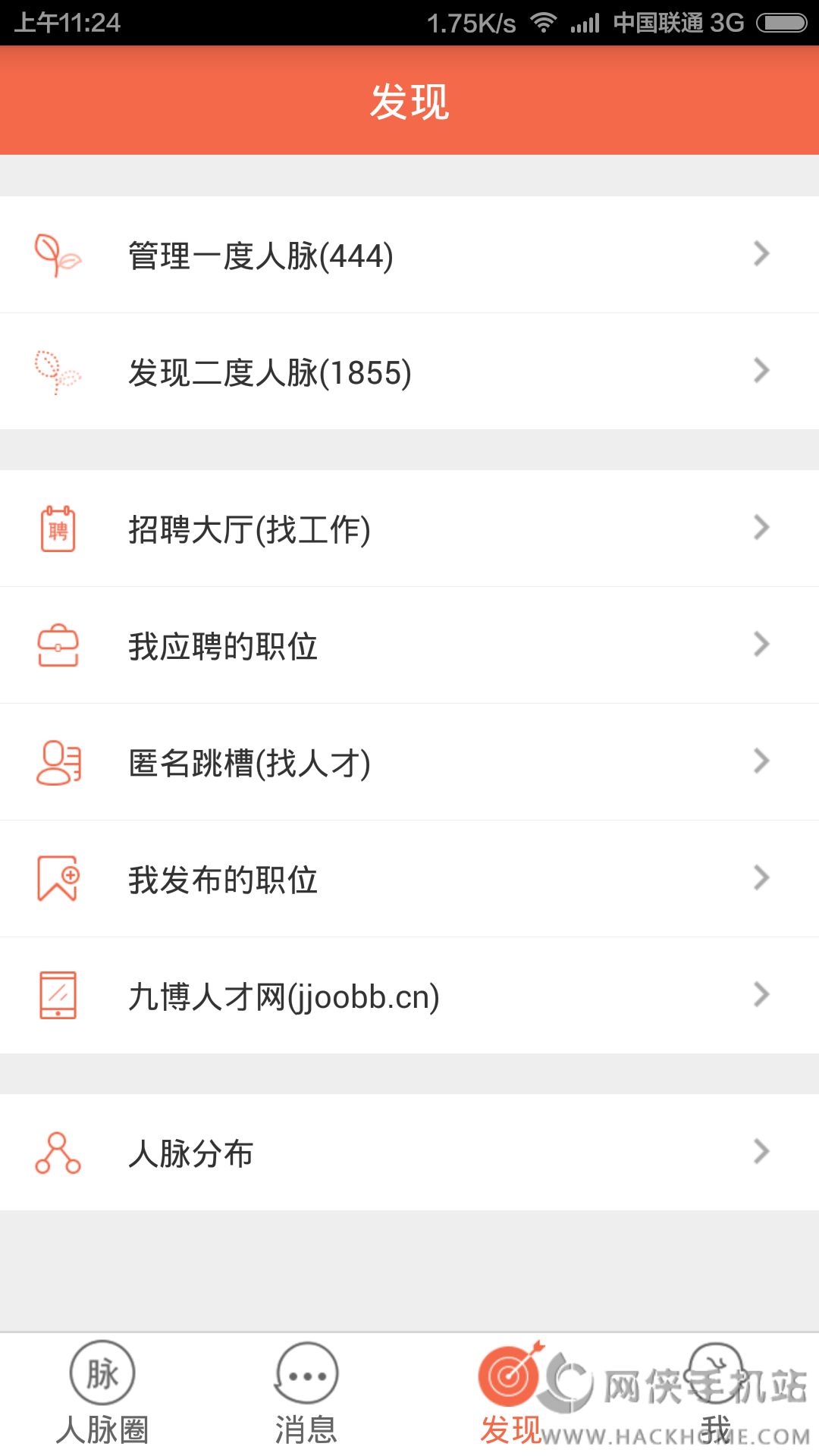Open 管理一度人脉(444) row

point(409,255)
